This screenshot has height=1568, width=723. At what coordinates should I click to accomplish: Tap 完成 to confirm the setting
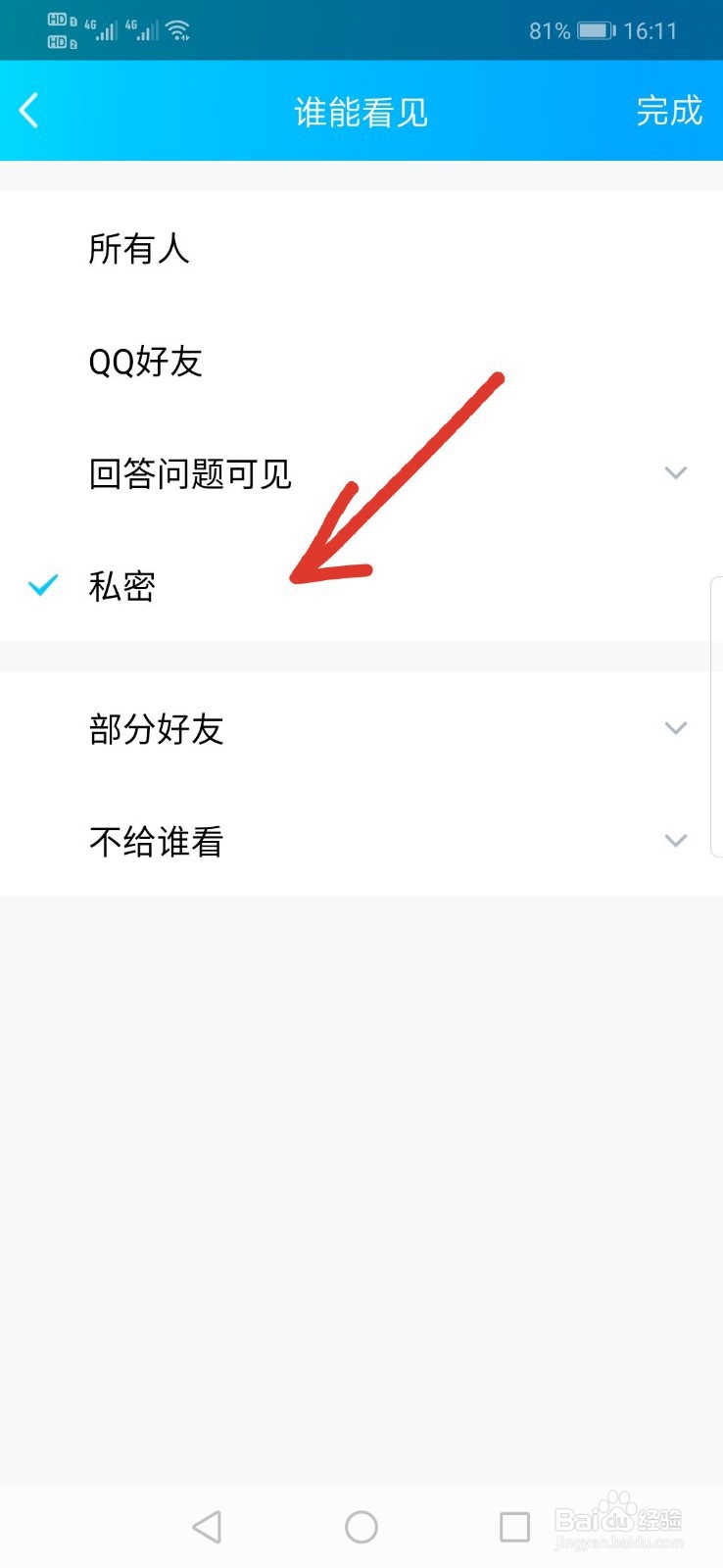(670, 112)
